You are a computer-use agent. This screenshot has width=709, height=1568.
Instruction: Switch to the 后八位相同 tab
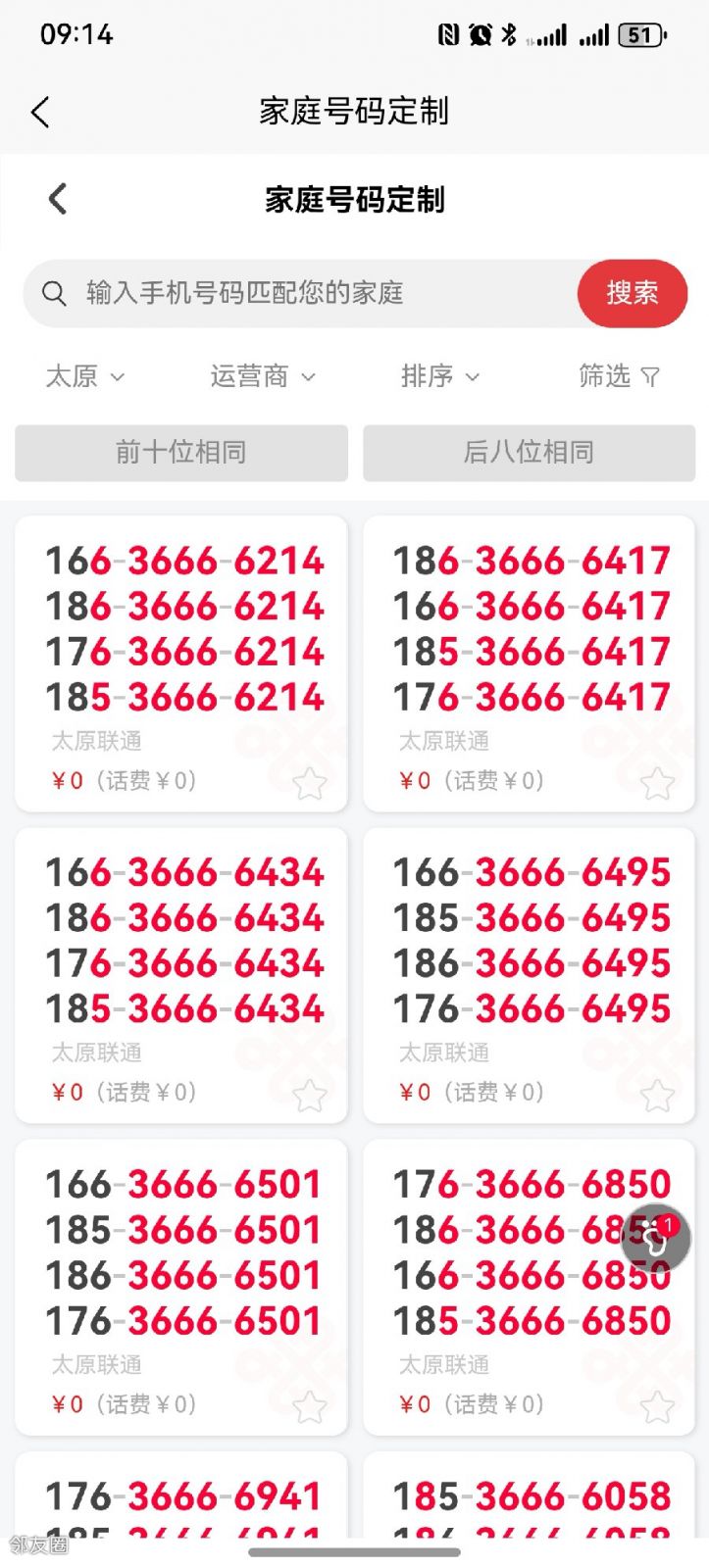[530, 453]
